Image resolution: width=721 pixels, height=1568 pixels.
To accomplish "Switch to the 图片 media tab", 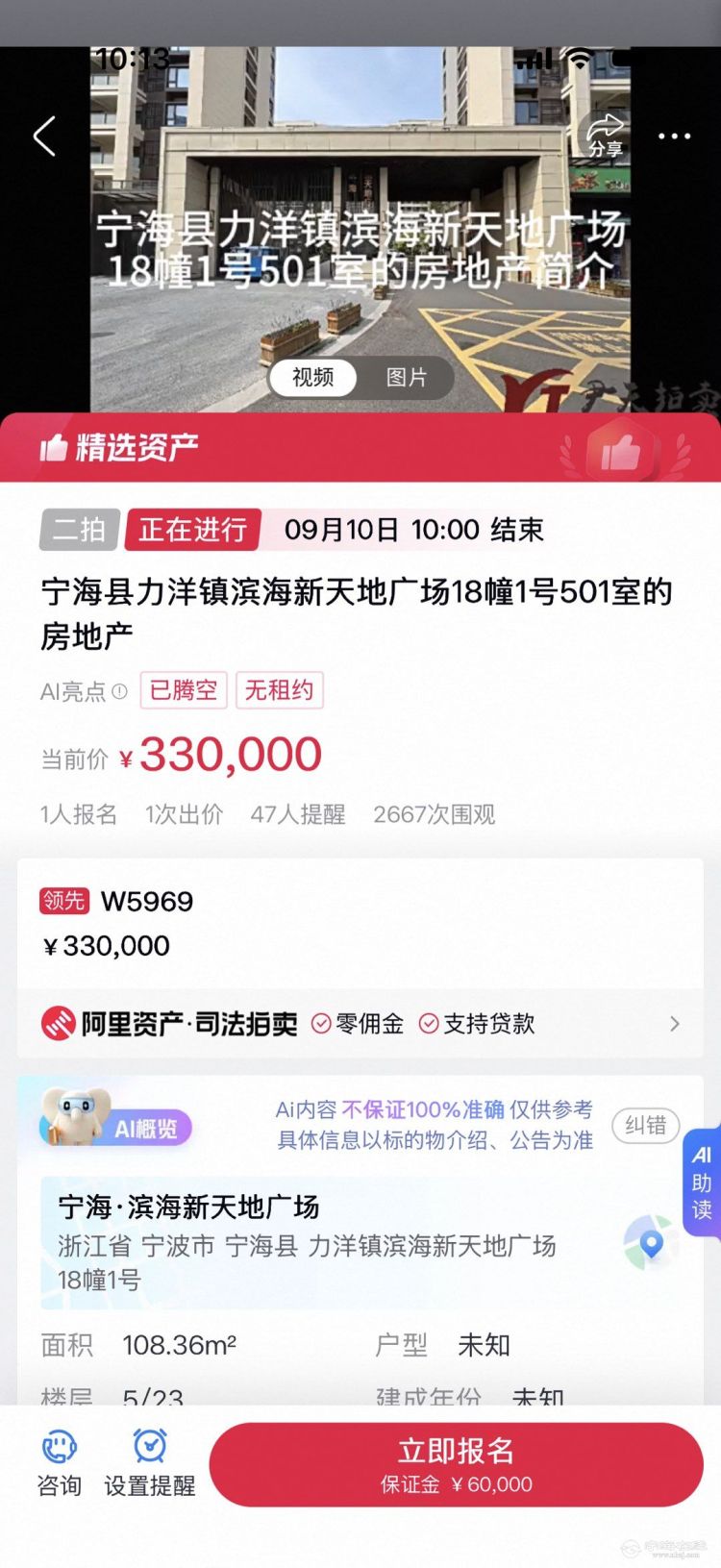I will click(406, 377).
